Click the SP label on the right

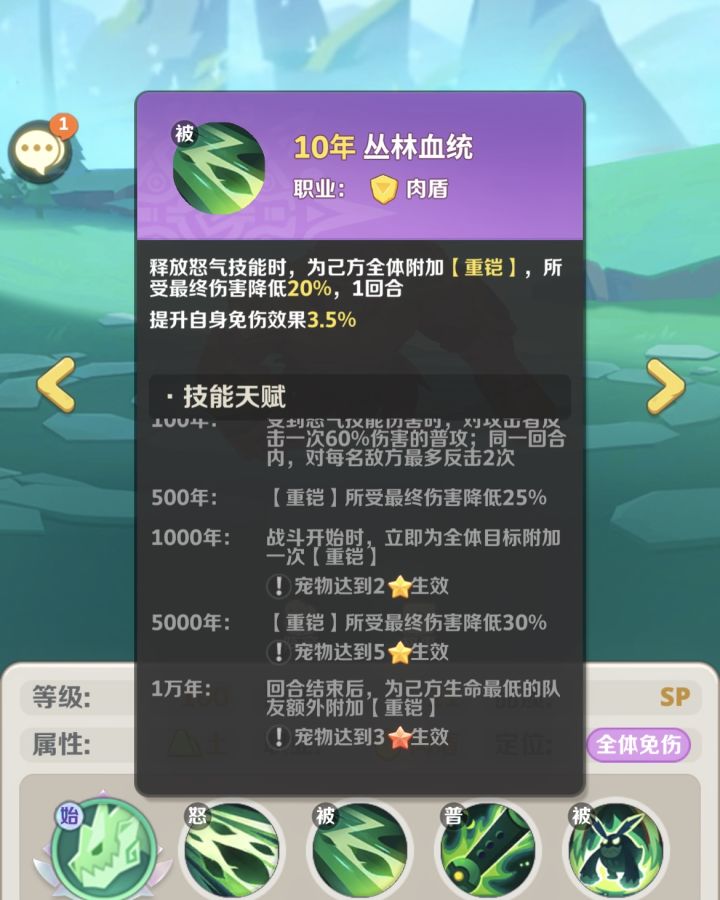click(675, 695)
